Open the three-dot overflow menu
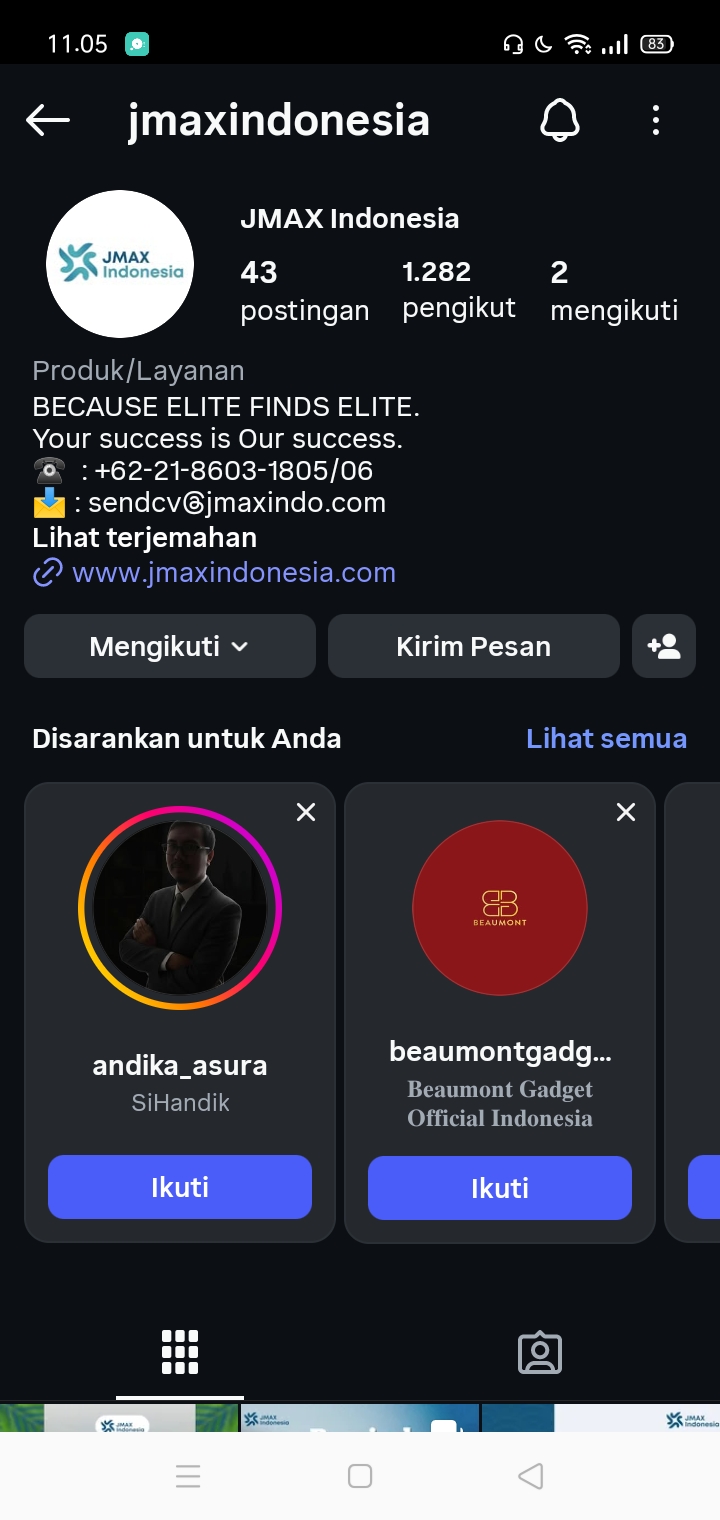This screenshot has width=720, height=1520. click(656, 121)
